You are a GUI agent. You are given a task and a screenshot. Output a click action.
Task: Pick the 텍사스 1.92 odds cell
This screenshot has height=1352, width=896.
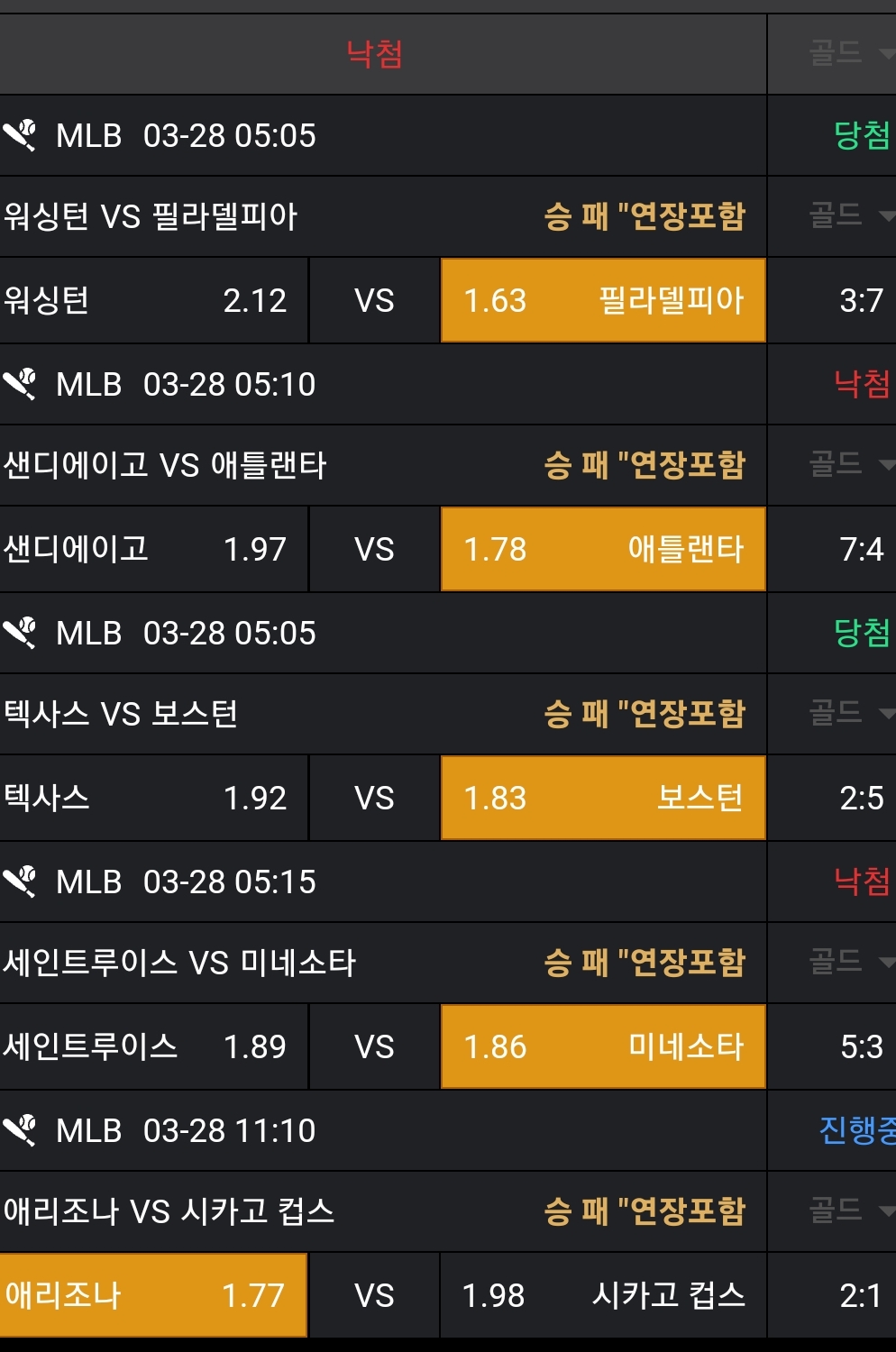coord(153,799)
